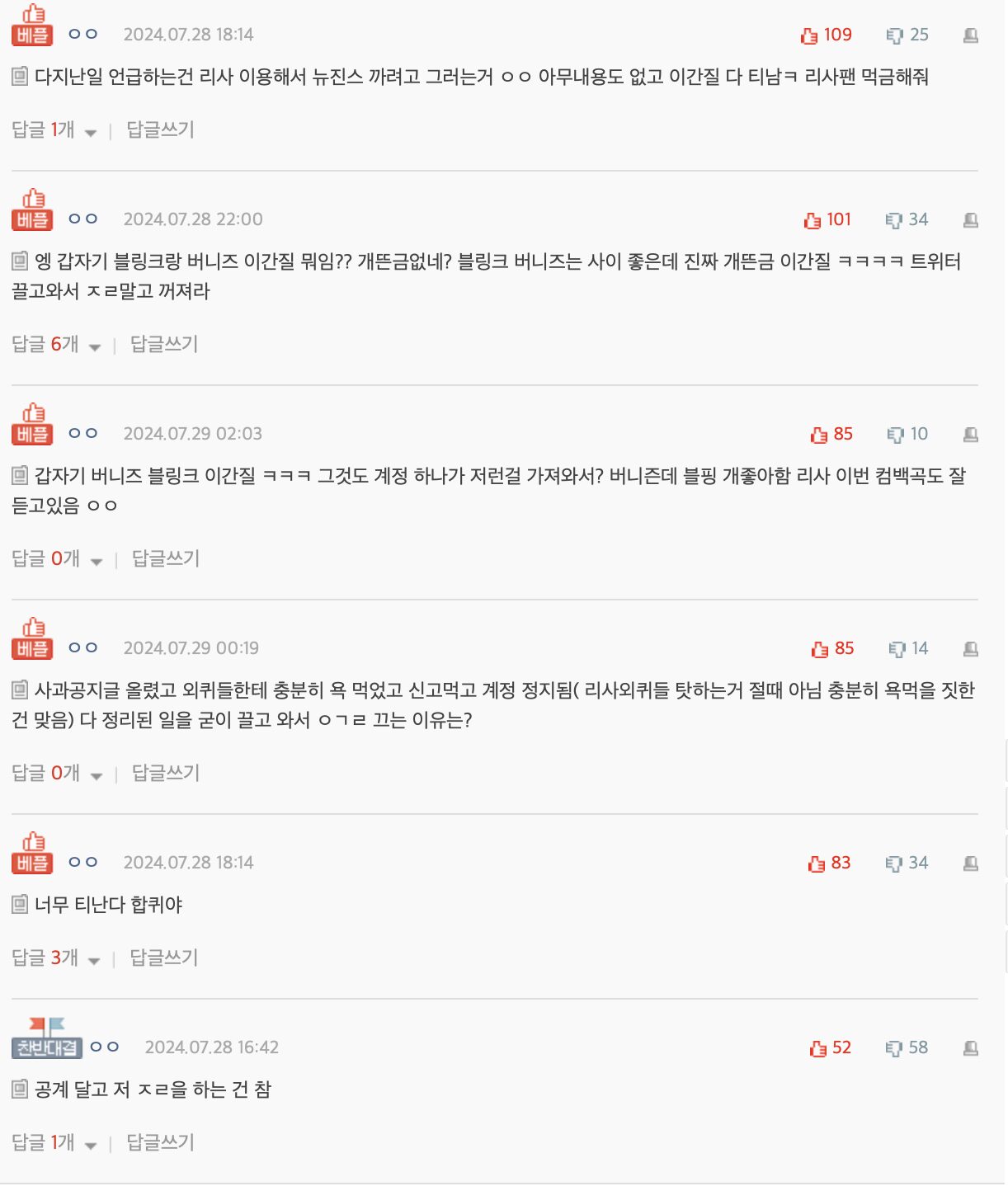
Task: Upvote the comment with 52 likes
Action: [x=817, y=1048]
